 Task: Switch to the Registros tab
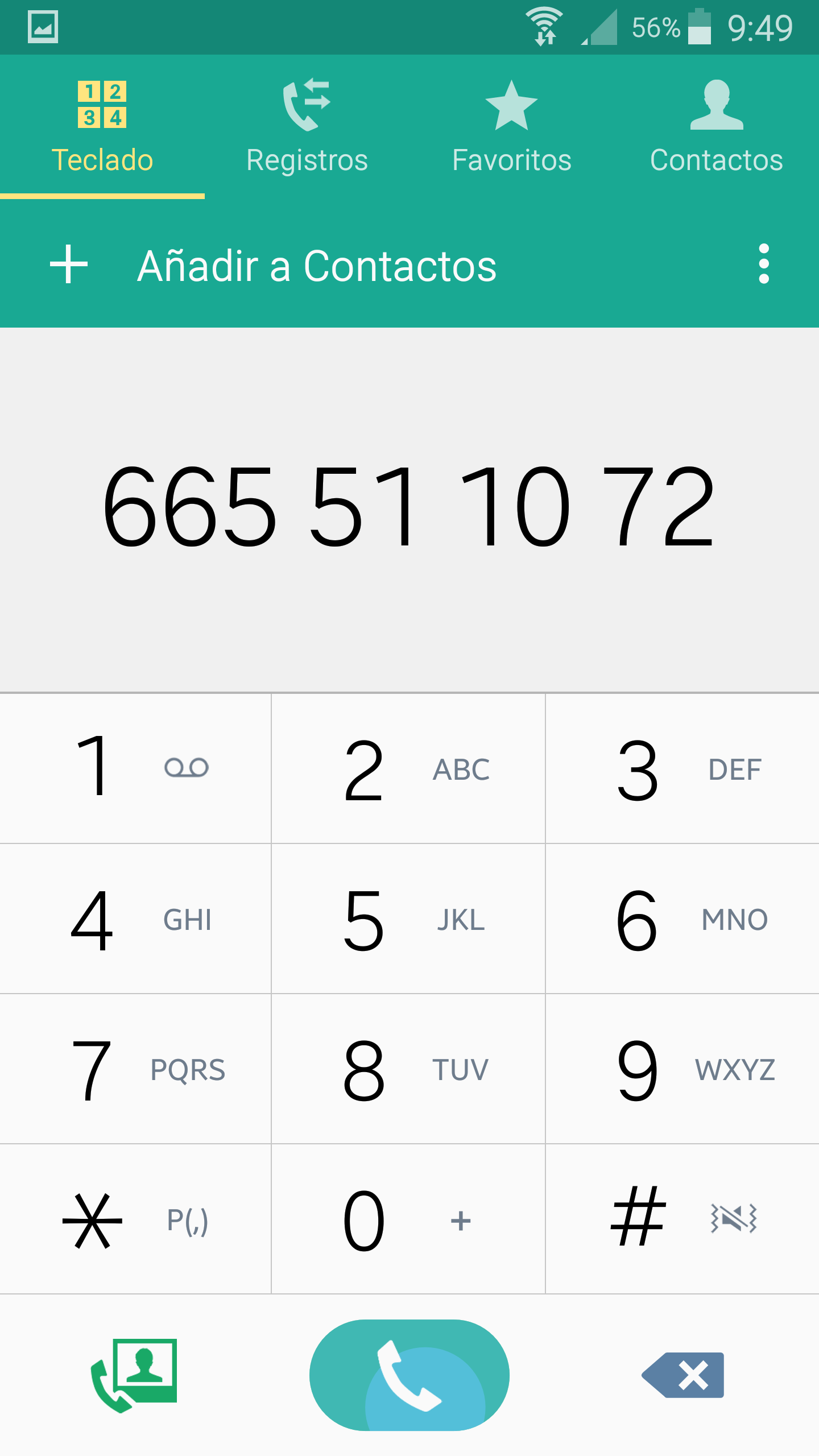coord(307,127)
